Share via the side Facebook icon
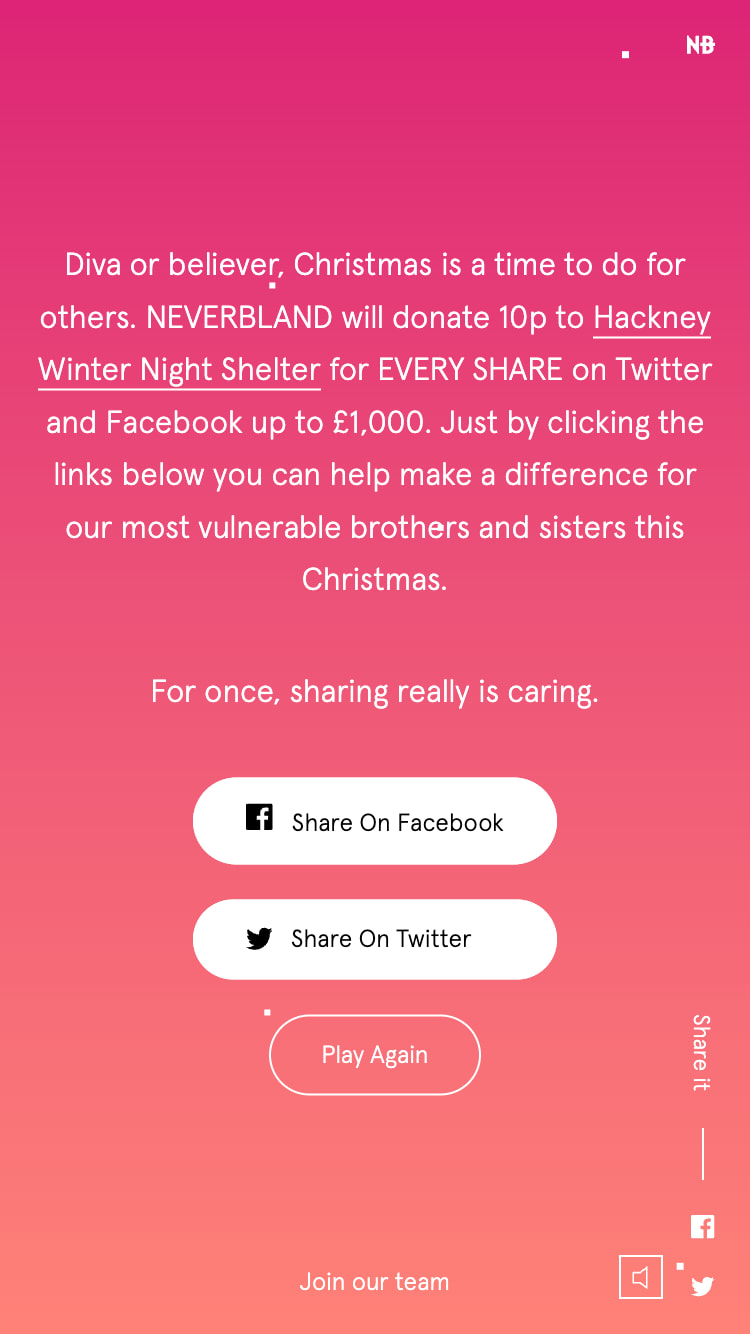 coord(702,1226)
